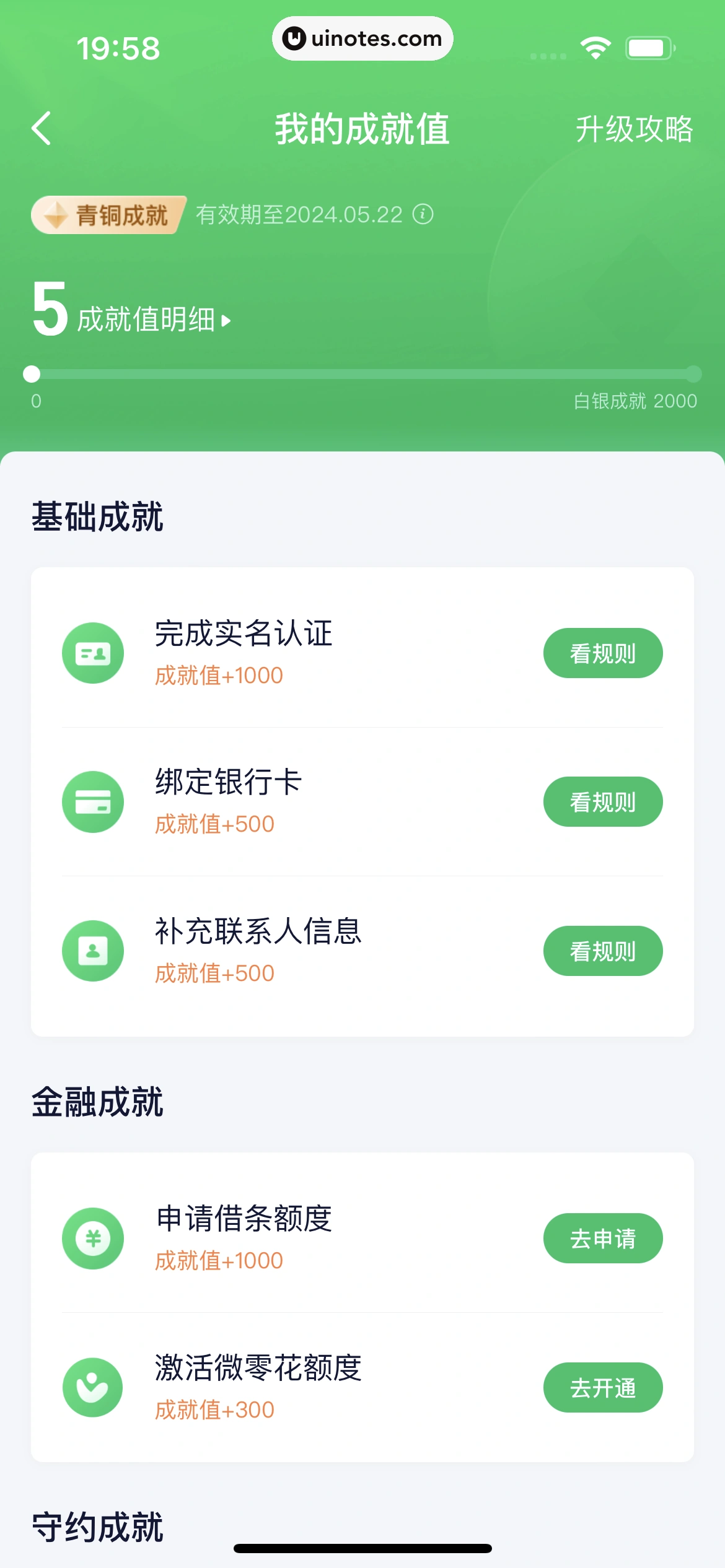725x1568 pixels.
Task: View rules for 绑定银行卡
Action: point(602,802)
